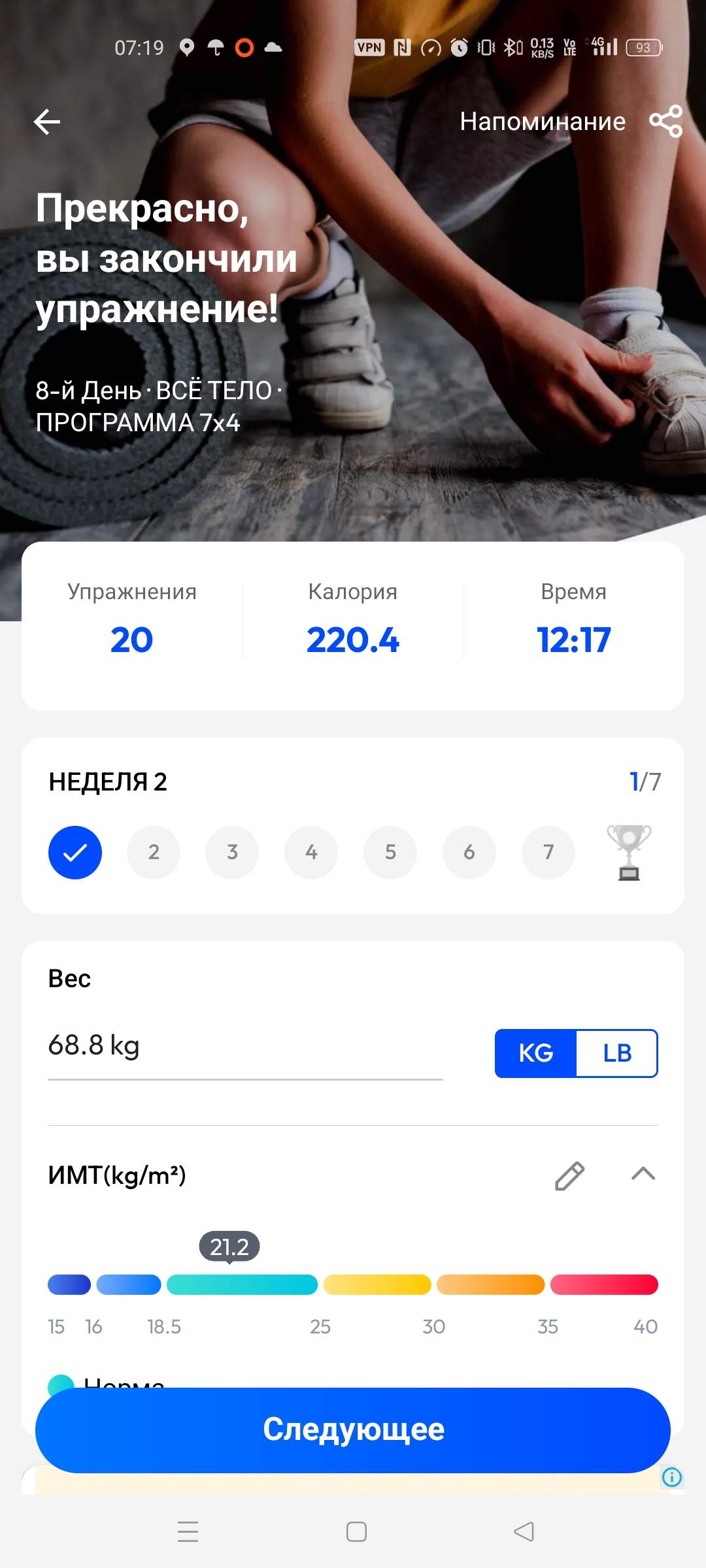The image size is (706, 1568).
Task: Open the ad info icon
Action: [x=672, y=1477]
